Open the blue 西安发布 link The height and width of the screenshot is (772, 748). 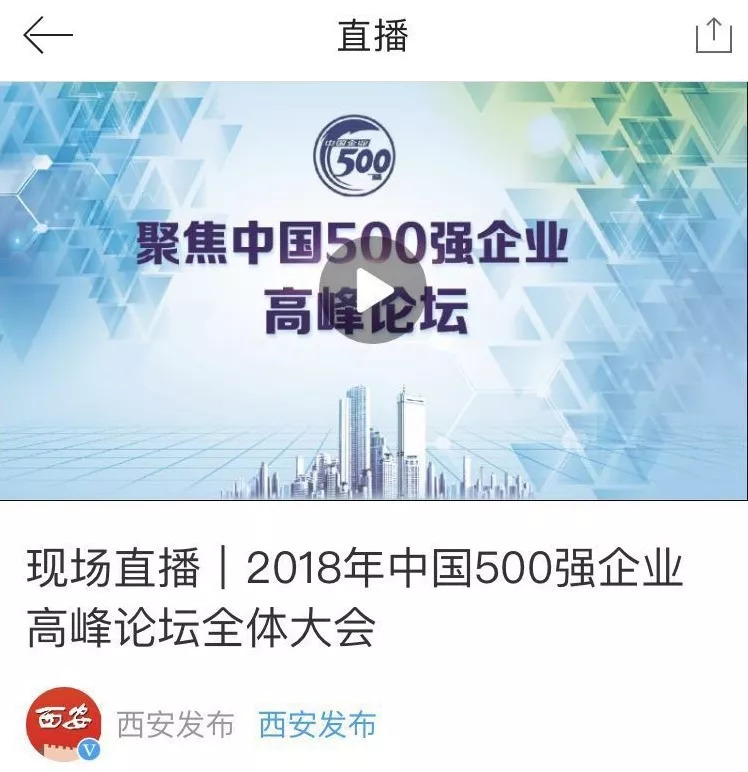pyautogui.click(x=317, y=725)
